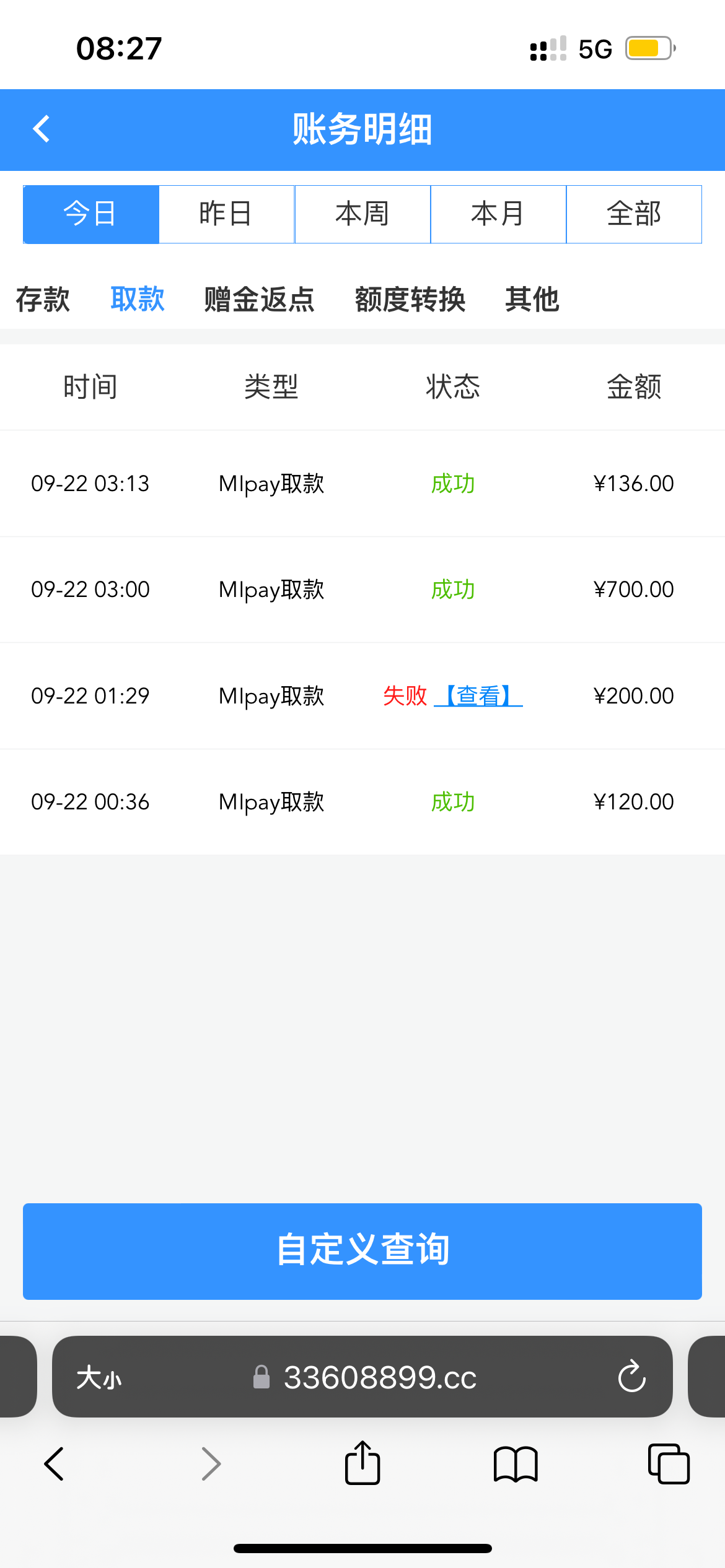This screenshot has width=725, height=1568.
Task: Open the 赠金返点 category tab
Action: (260, 300)
